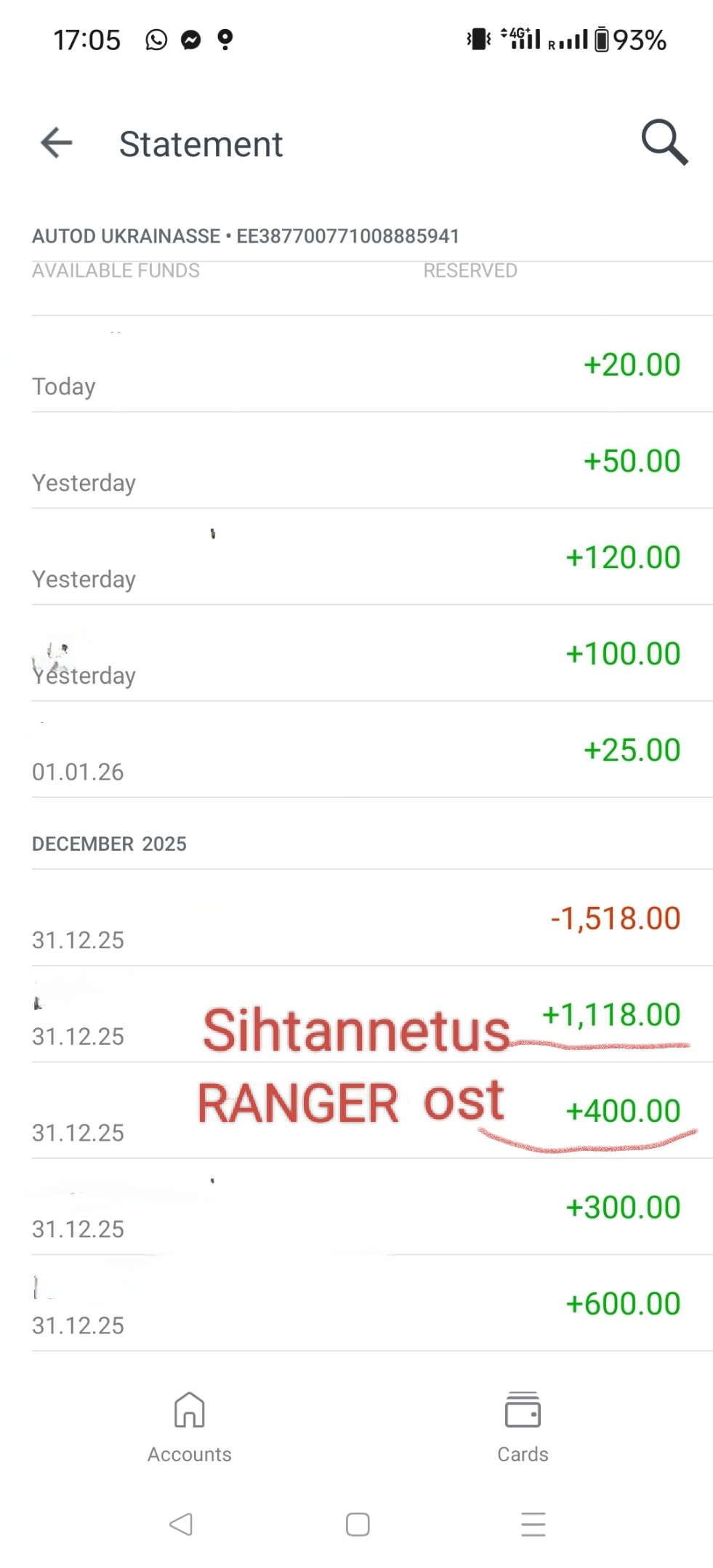The width and height of the screenshot is (713, 1568).
Task: Open the system recent apps view
Action: 533,1524
